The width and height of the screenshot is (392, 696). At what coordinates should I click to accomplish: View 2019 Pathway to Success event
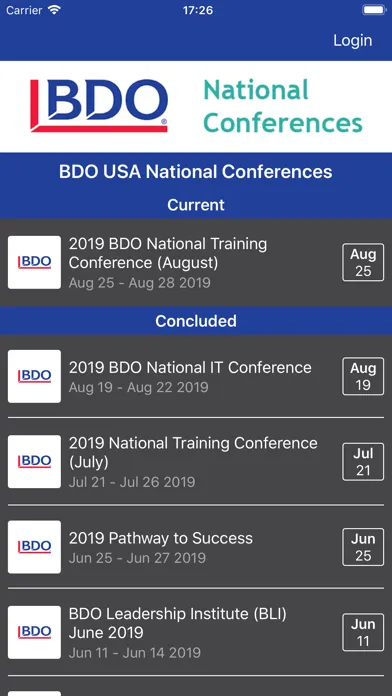click(196, 547)
